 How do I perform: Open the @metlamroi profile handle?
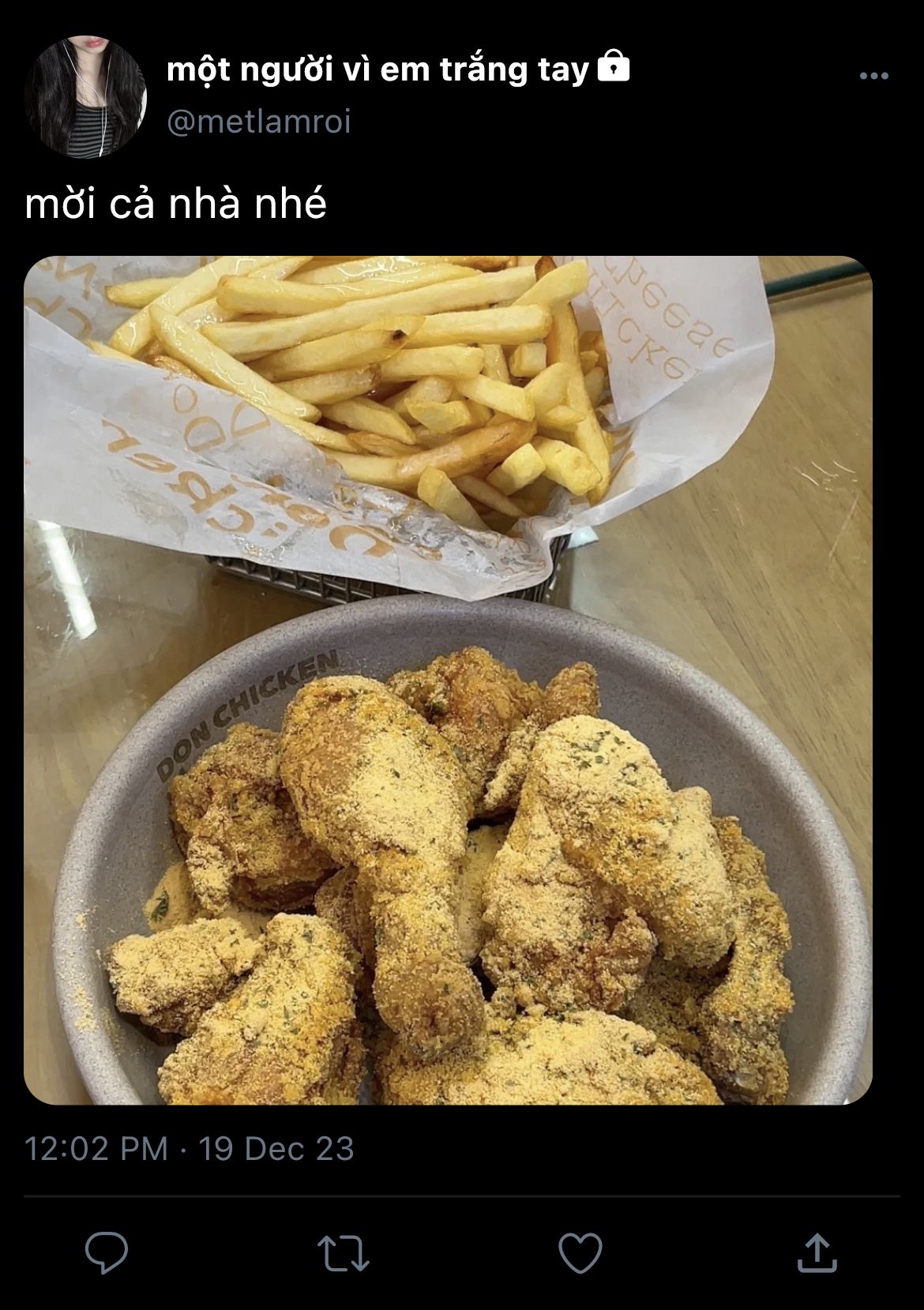(x=259, y=122)
